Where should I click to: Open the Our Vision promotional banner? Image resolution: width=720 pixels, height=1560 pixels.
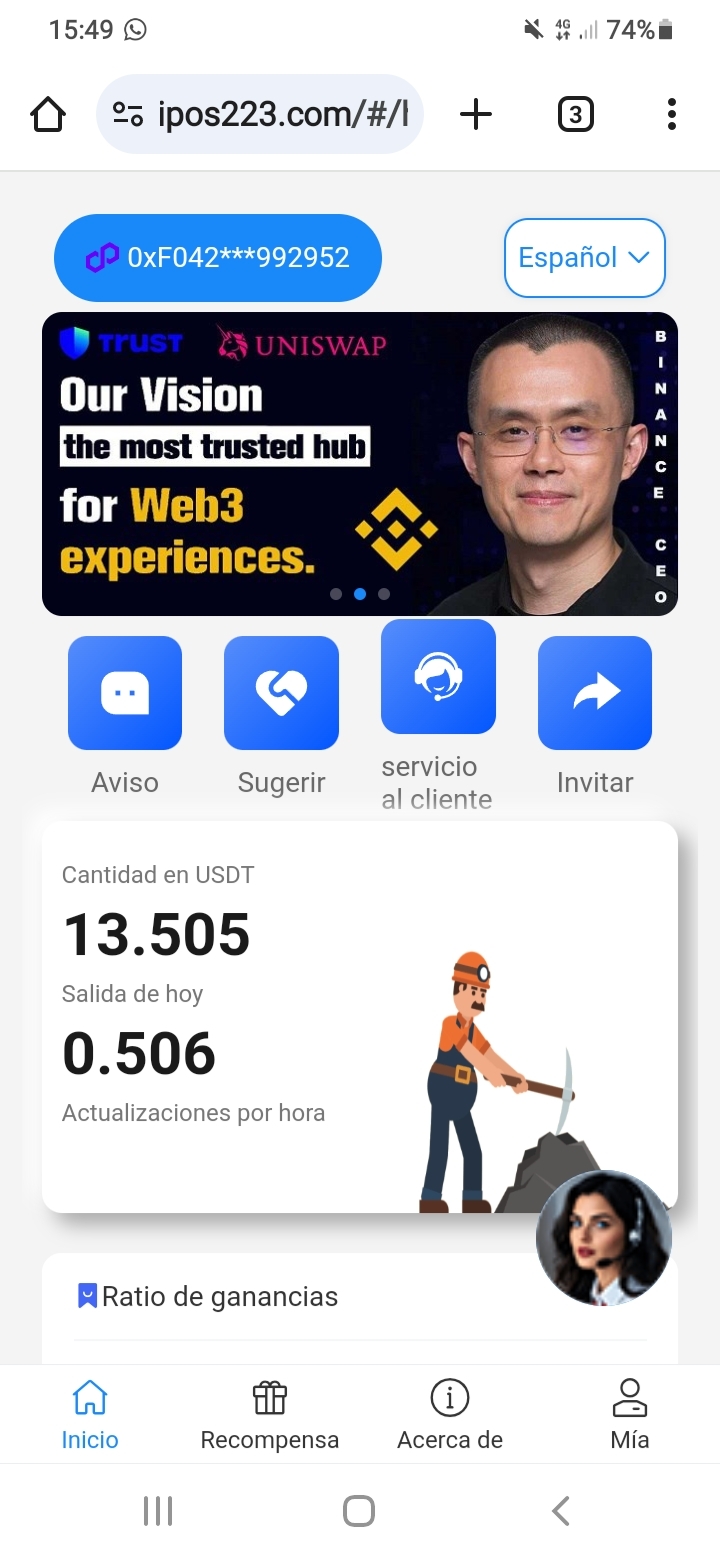pos(360,463)
